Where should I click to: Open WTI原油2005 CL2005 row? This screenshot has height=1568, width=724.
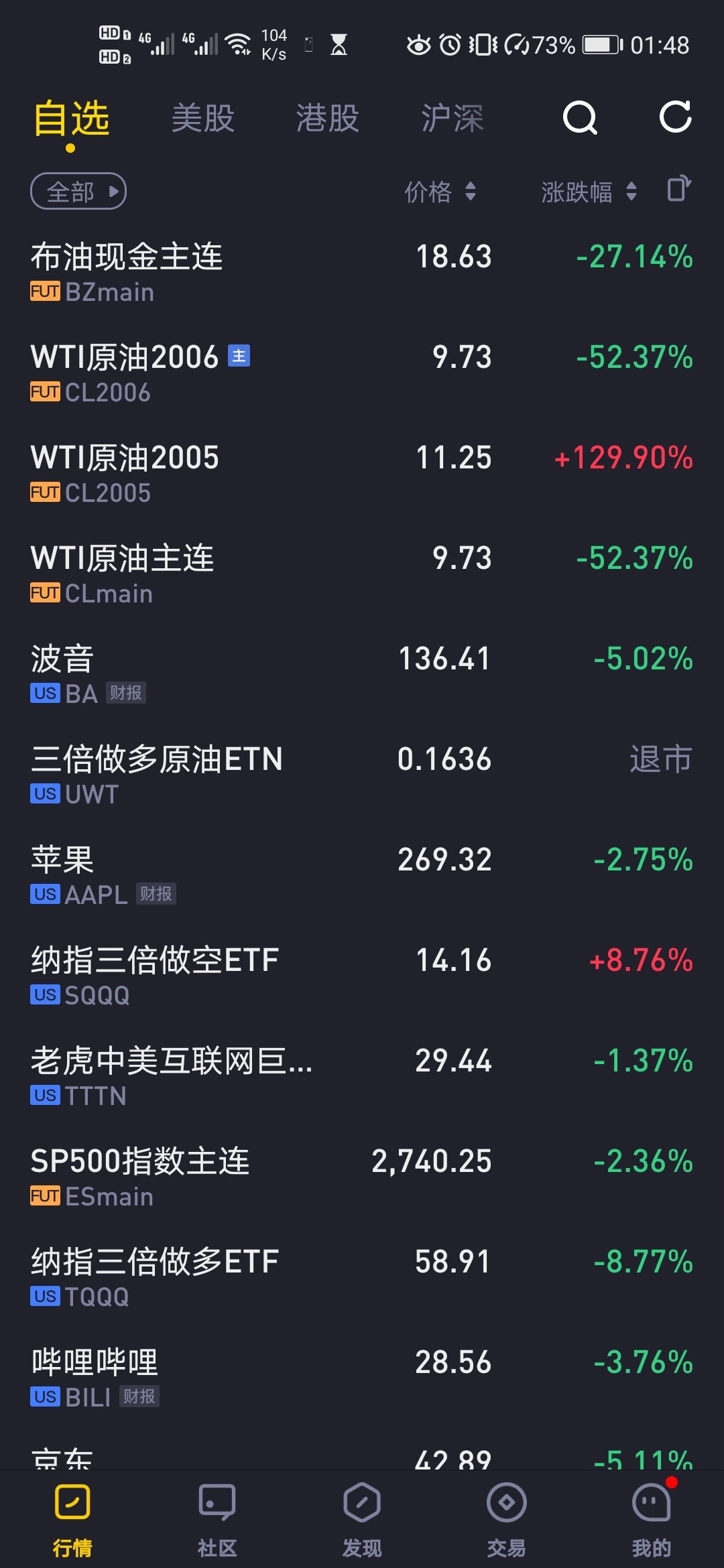click(362, 474)
